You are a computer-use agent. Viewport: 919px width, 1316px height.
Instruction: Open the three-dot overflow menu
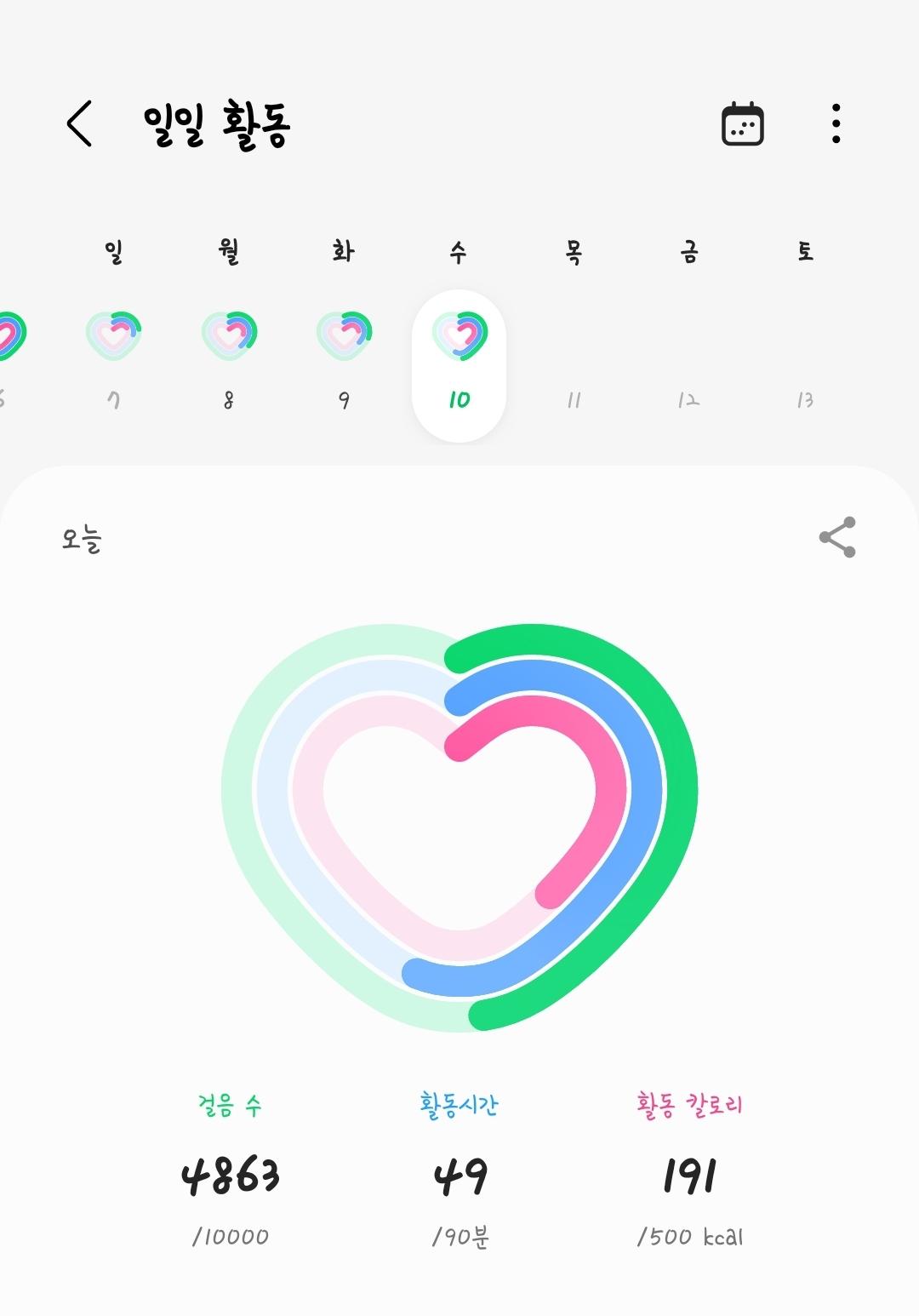tap(836, 124)
